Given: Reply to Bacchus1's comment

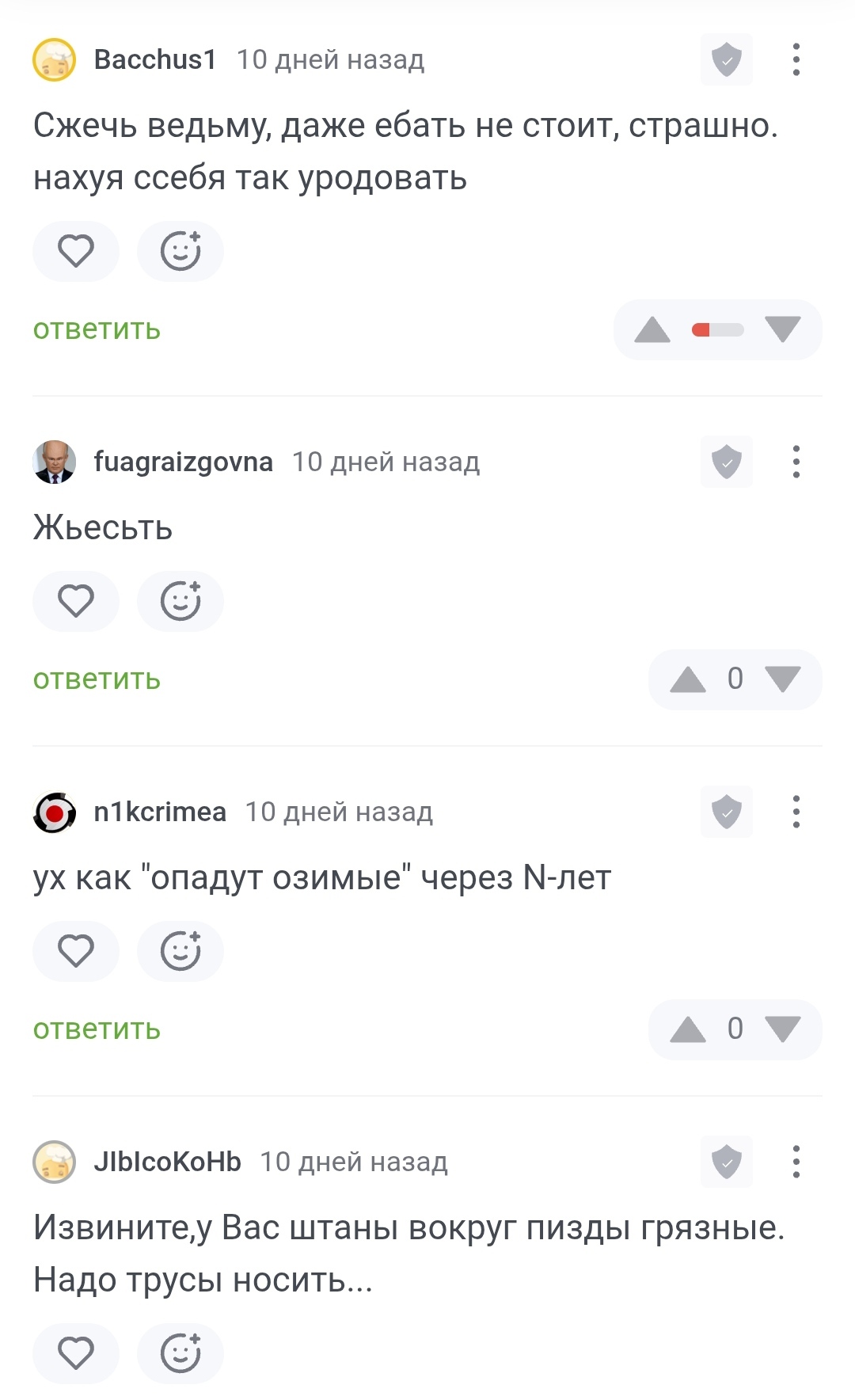Looking at the screenshot, I should pos(97,329).
